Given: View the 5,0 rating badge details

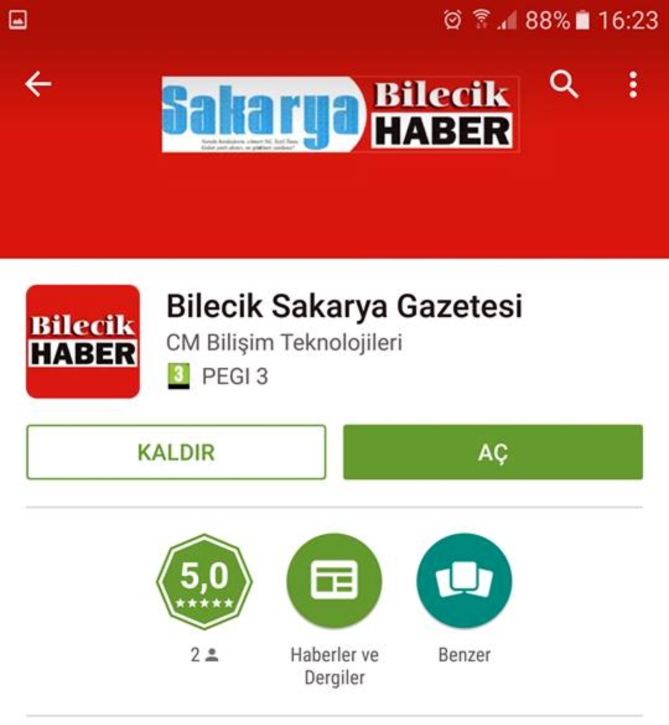Looking at the screenshot, I should click(204, 581).
